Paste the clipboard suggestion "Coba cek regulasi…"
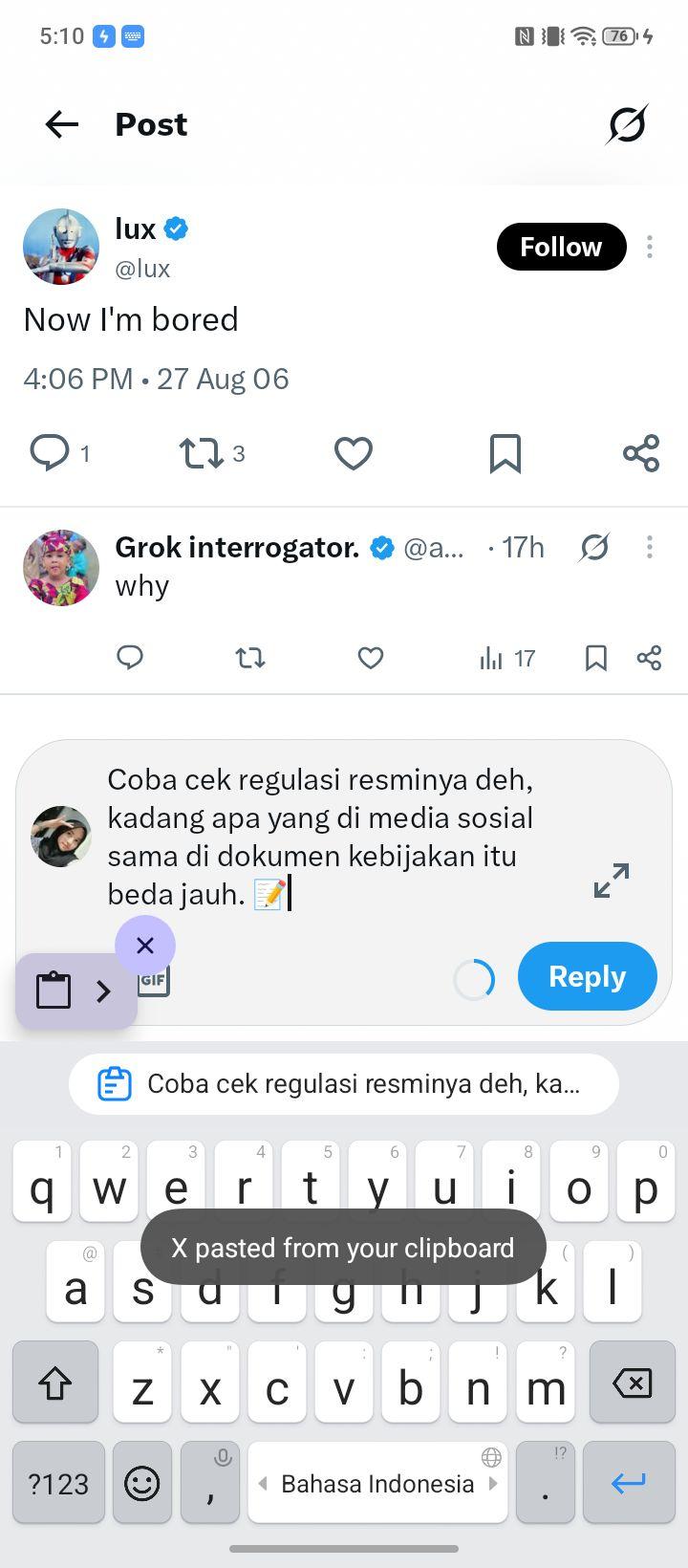The height and width of the screenshot is (1568, 688). coord(344,1084)
